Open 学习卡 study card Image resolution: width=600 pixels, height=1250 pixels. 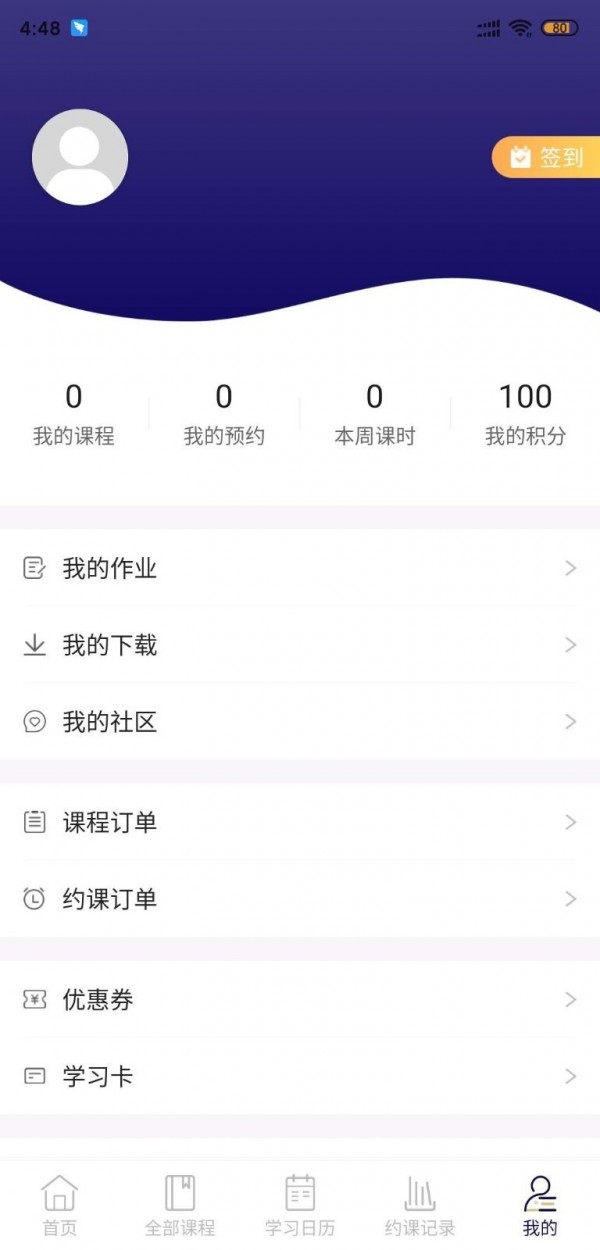point(300,1077)
